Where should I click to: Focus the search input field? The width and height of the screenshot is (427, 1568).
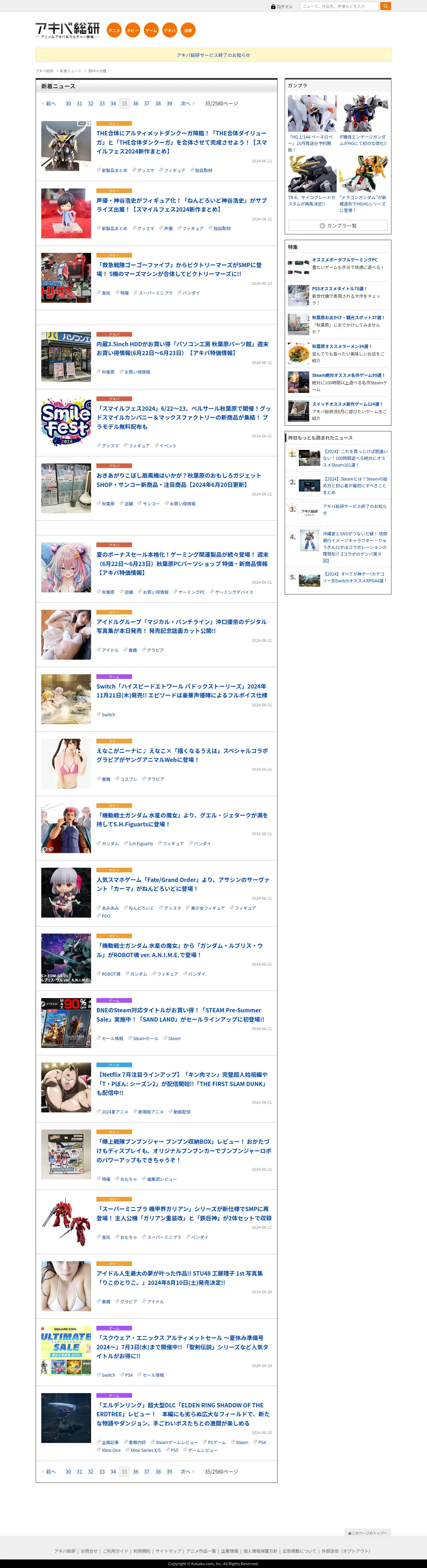point(339,6)
